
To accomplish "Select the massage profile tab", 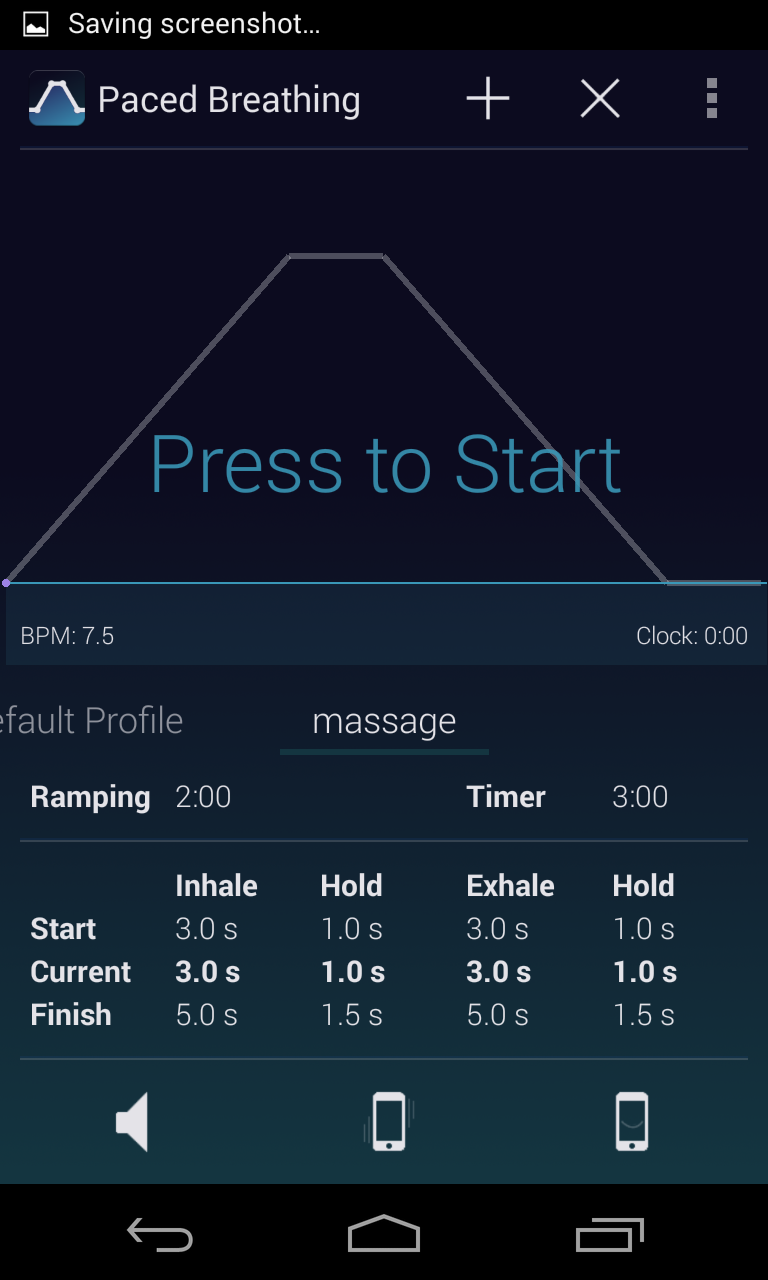I will [384, 720].
